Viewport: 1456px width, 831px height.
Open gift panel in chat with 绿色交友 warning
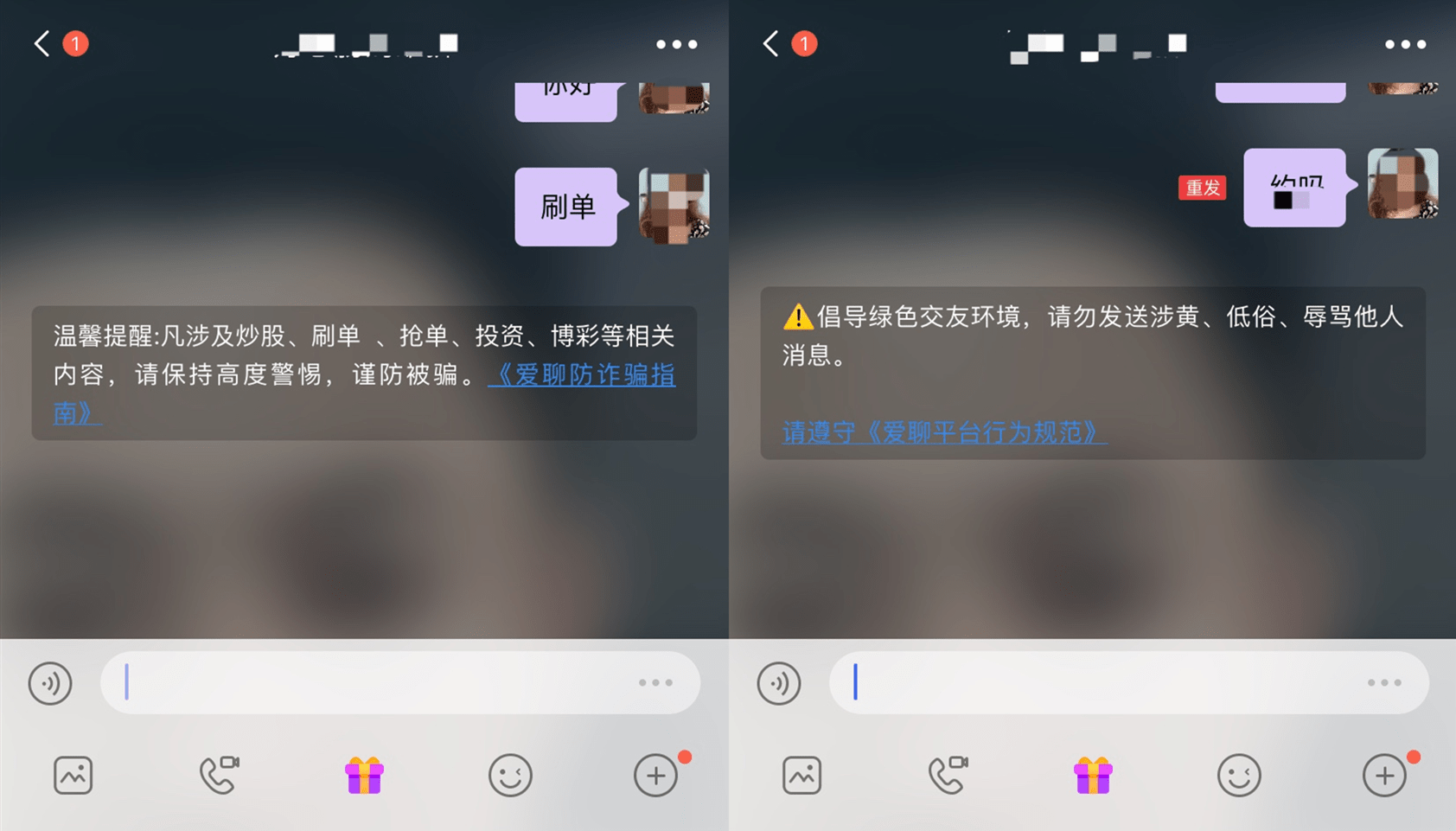(x=1093, y=775)
